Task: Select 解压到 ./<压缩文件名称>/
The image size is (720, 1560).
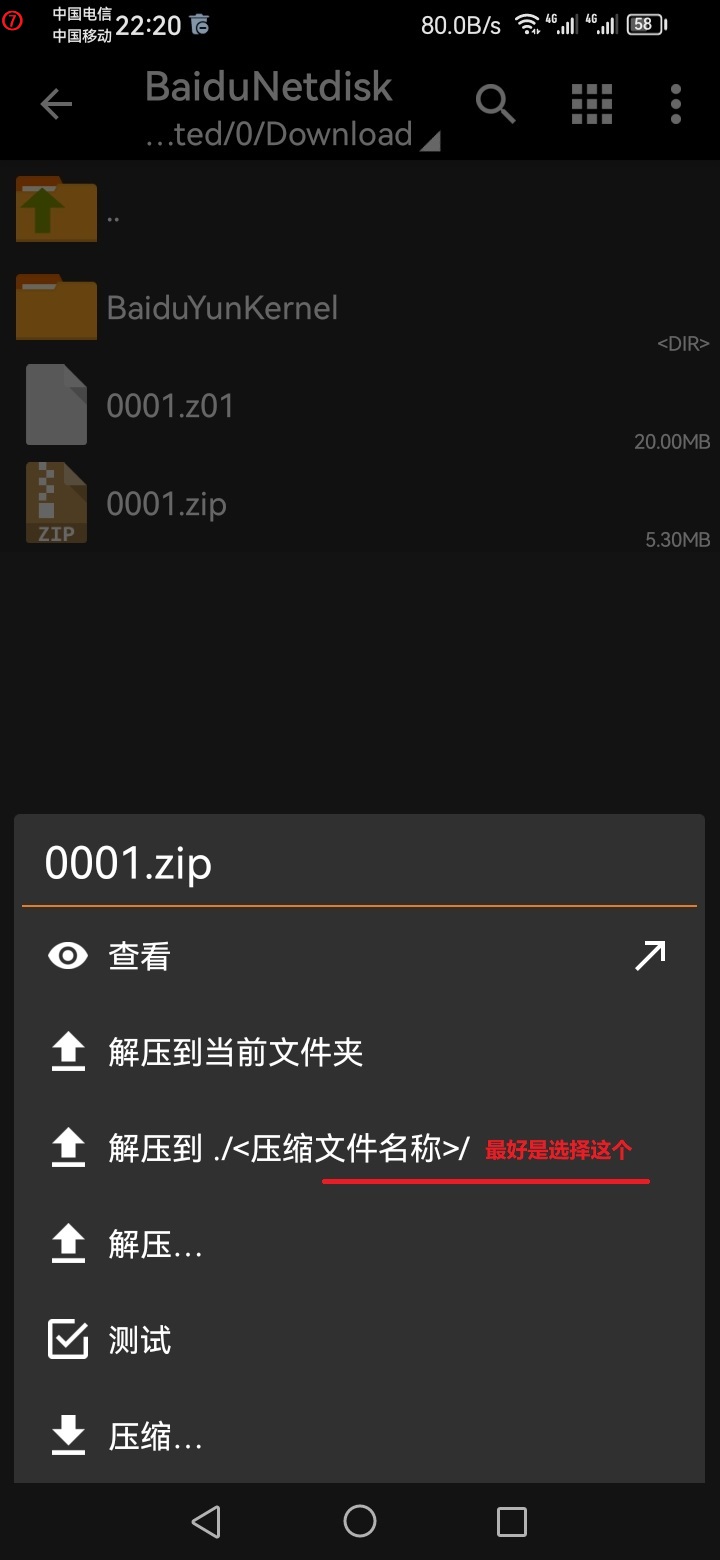Action: (288, 1149)
